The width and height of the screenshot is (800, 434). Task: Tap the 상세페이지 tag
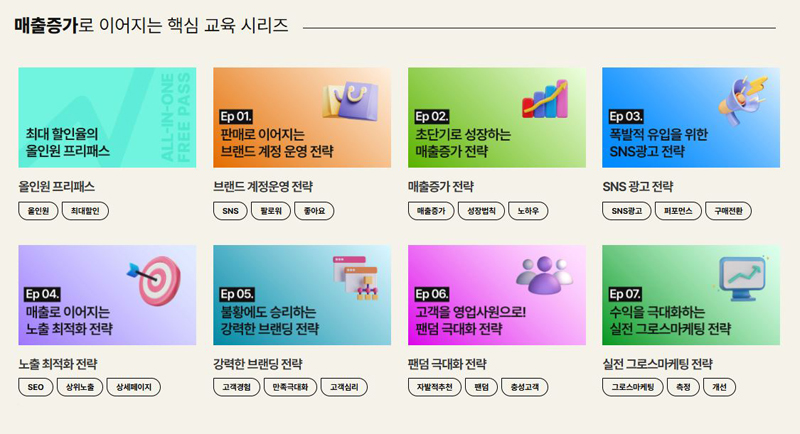click(134, 387)
